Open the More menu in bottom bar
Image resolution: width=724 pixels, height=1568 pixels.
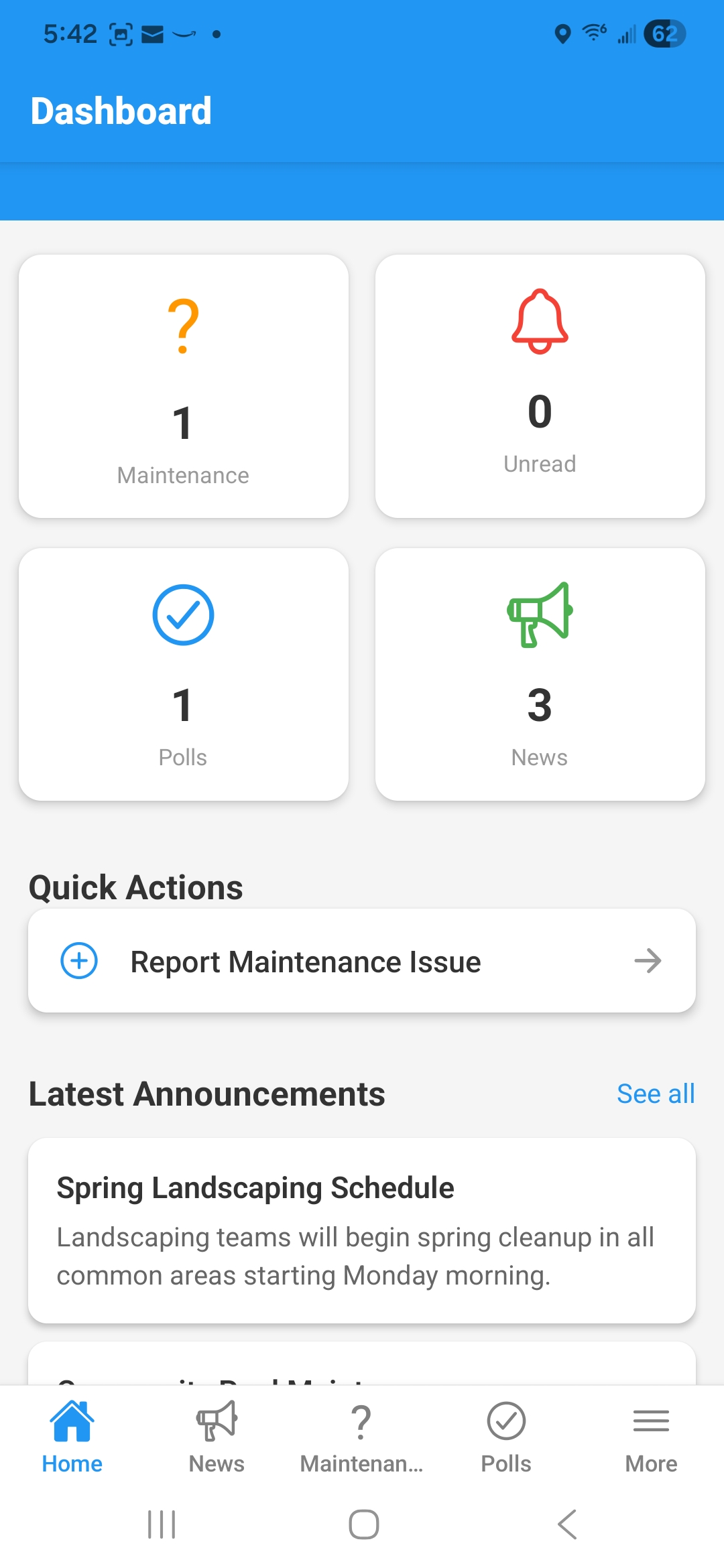651,1434
